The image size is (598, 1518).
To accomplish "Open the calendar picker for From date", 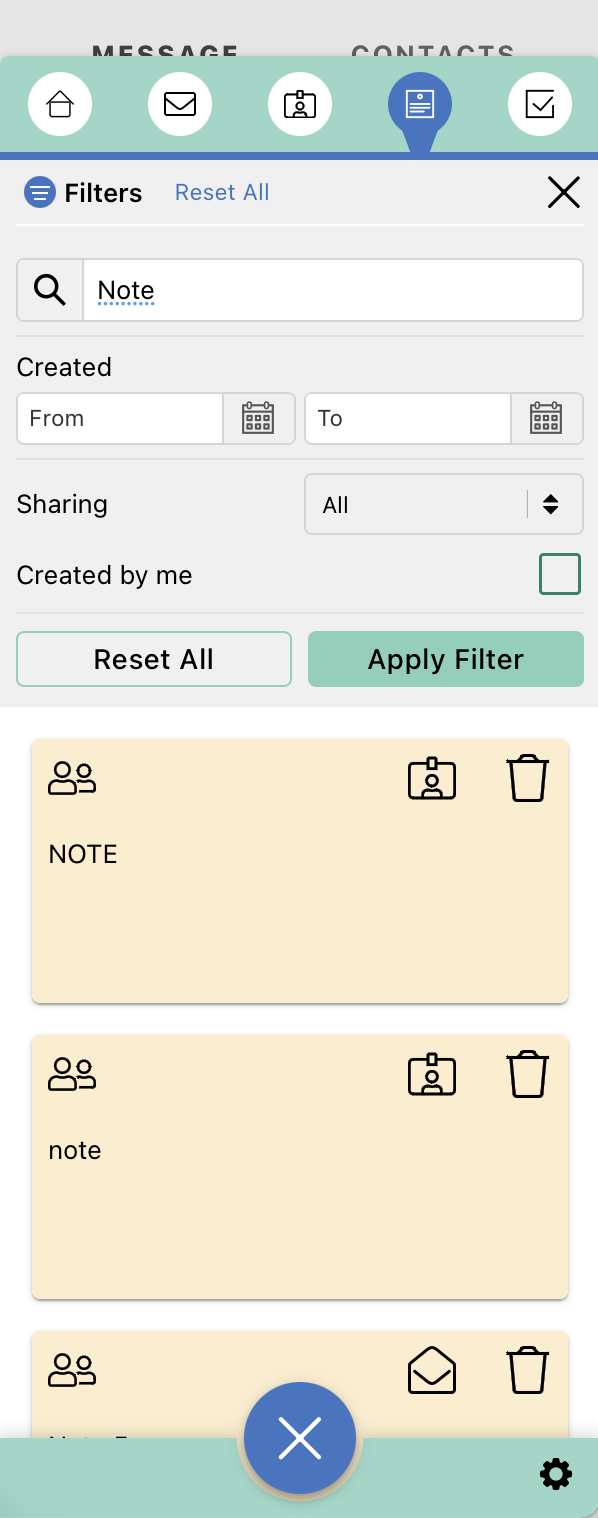I will click(x=259, y=418).
